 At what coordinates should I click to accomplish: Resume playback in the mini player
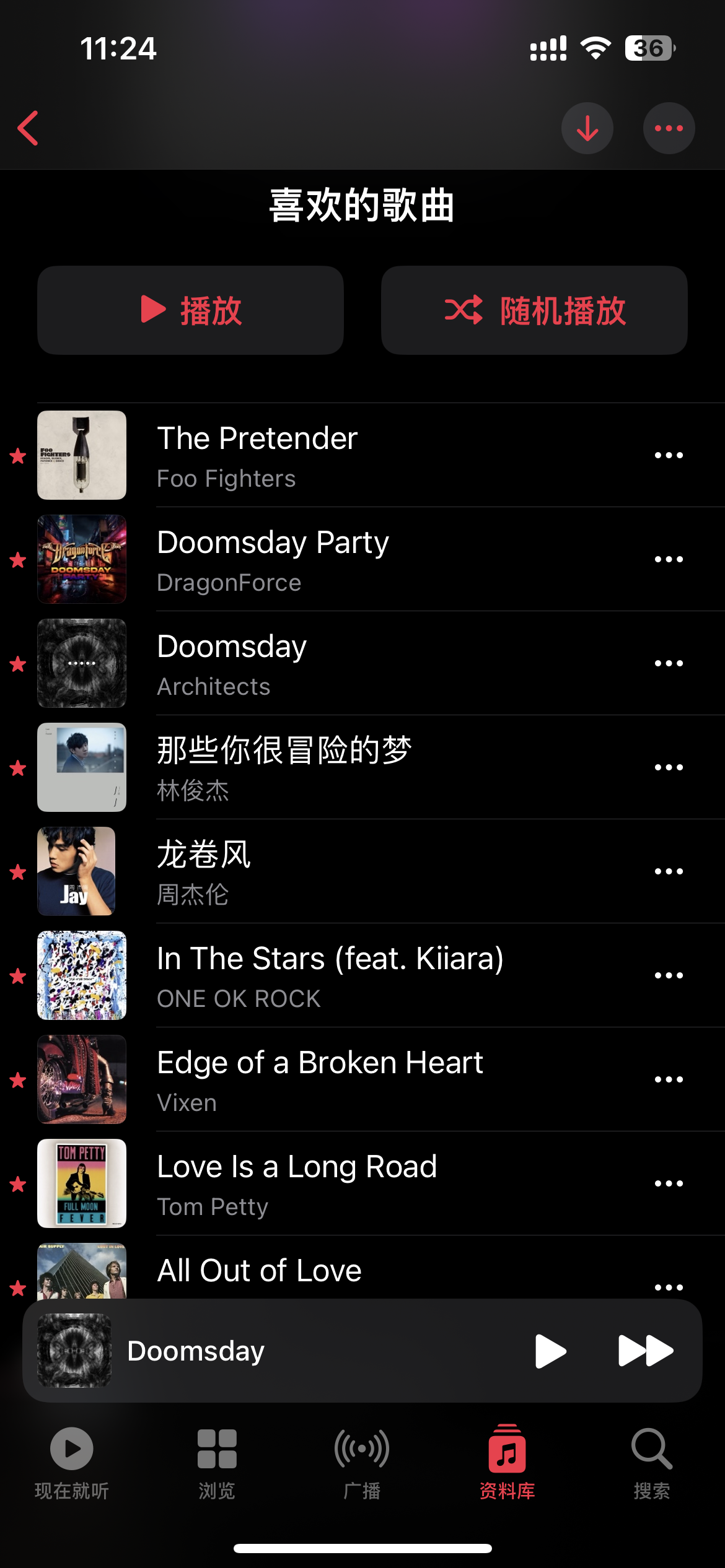(x=550, y=1351)
